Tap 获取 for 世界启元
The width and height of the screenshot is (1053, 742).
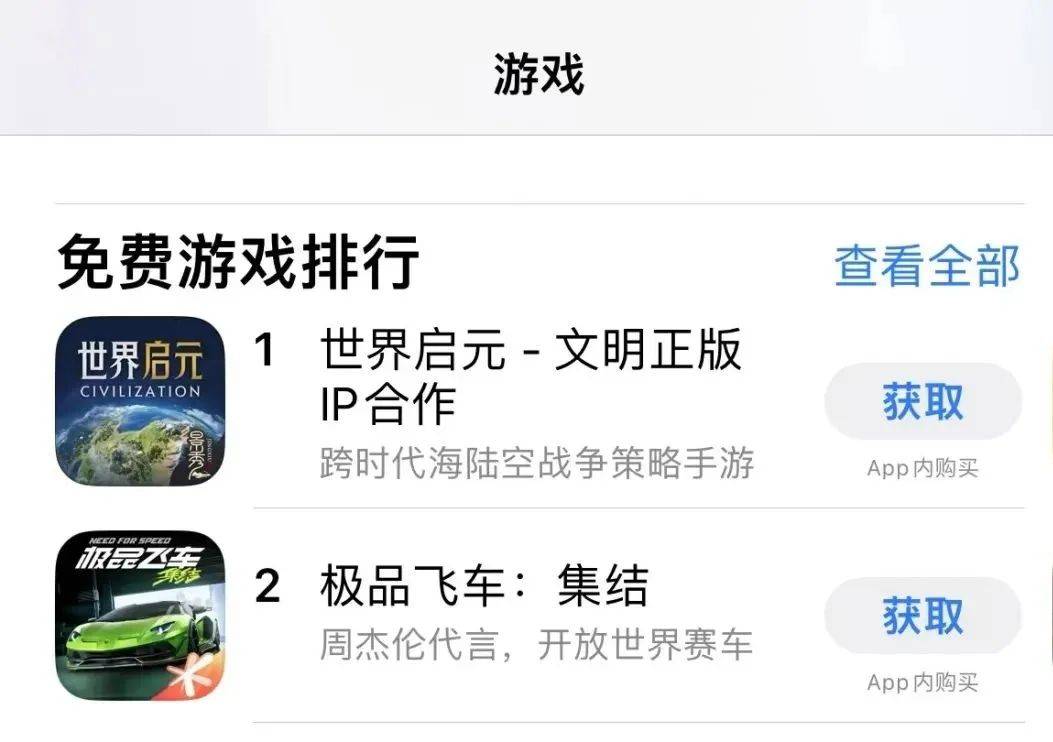[x=922, y=402]
